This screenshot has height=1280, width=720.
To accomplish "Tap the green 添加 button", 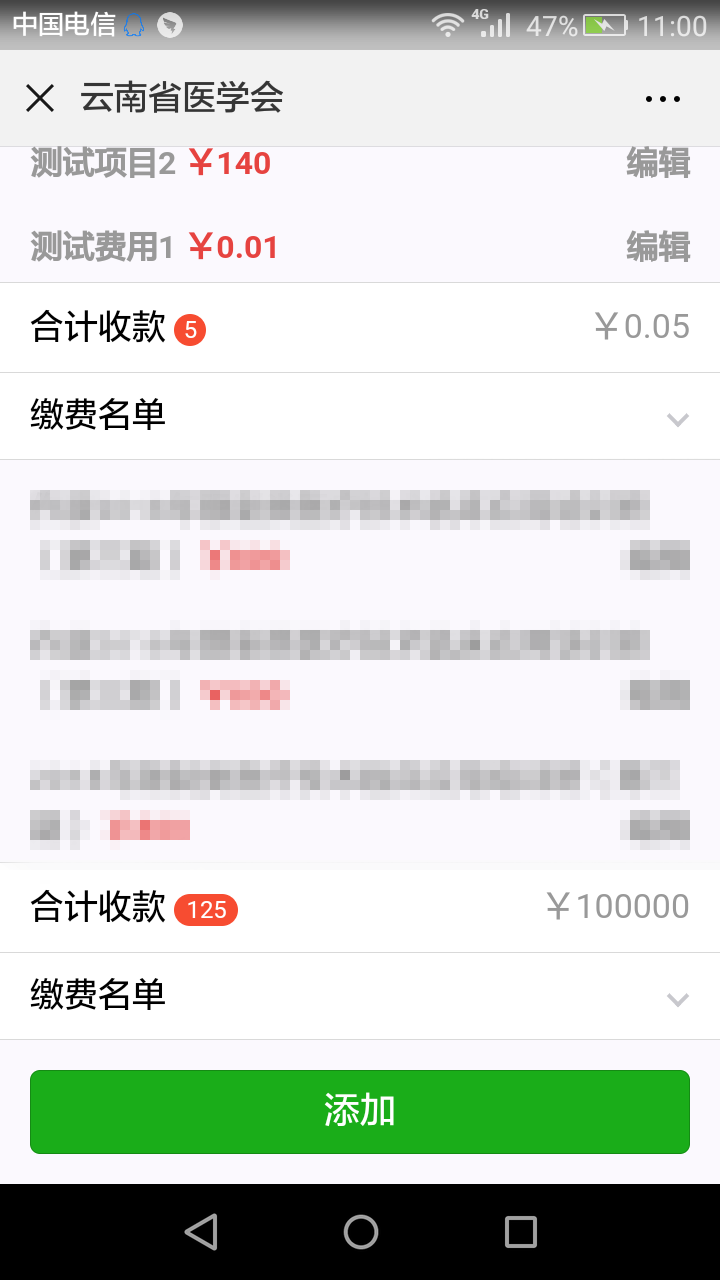I will [360, 1111].
